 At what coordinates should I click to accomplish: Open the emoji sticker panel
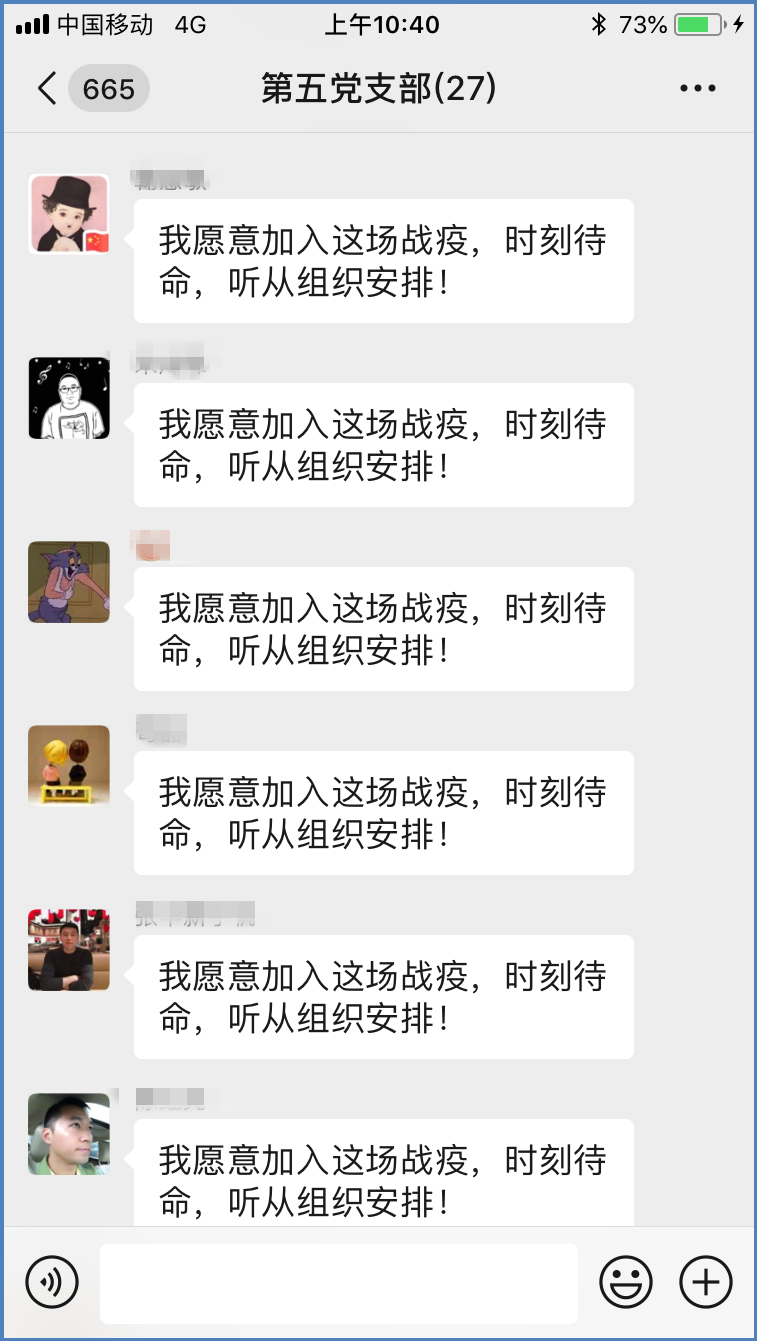pos(625,1282)
